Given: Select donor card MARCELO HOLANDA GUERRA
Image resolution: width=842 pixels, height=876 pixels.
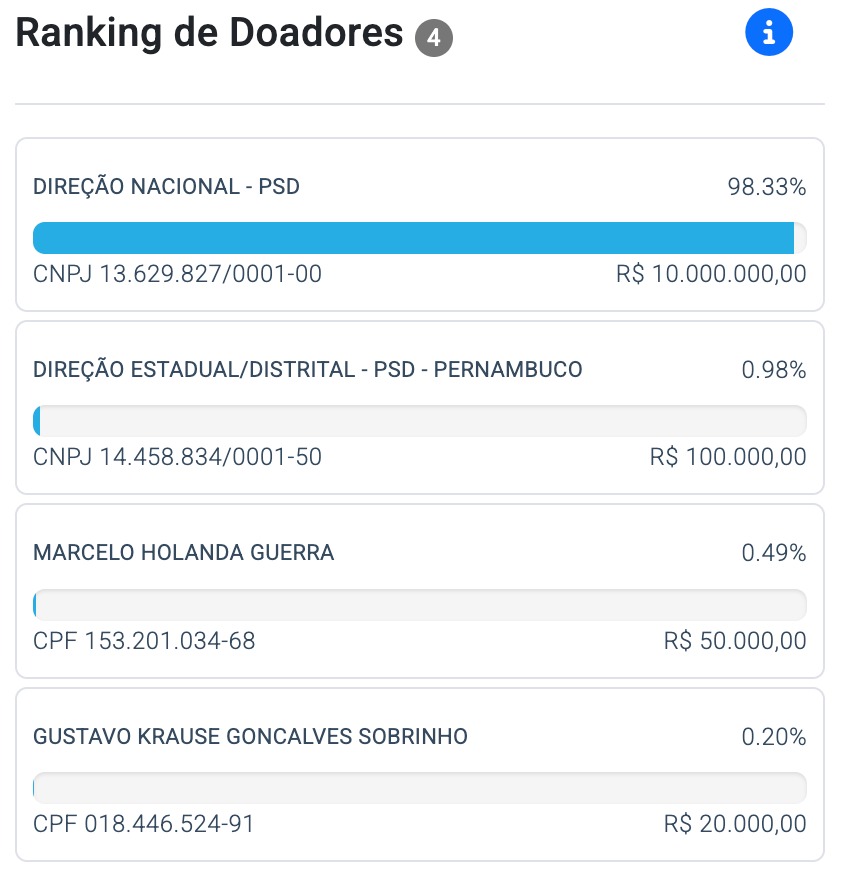Looking at the screenshot, I should [x=420, y=591].
